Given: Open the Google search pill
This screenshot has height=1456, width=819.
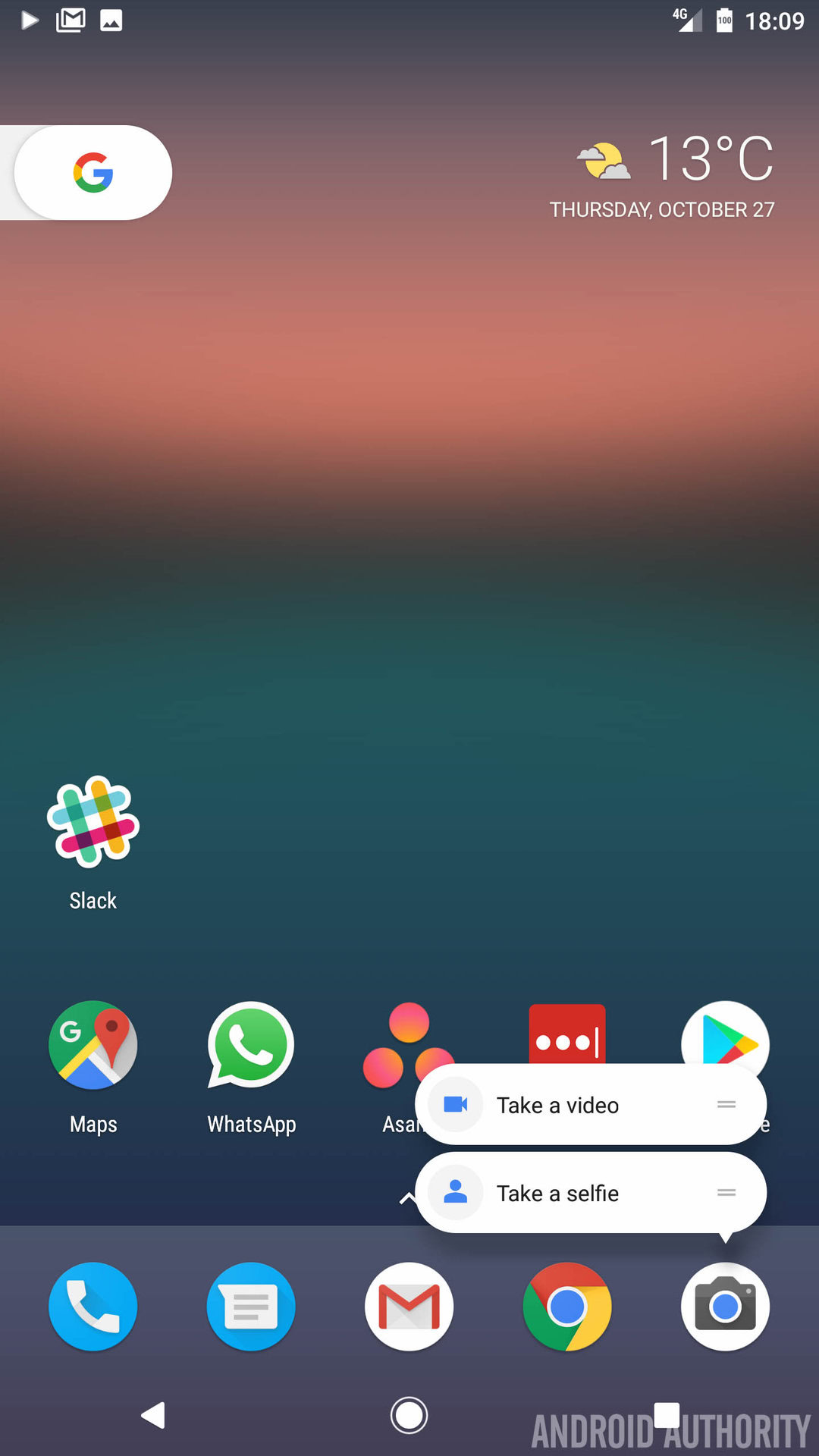Looking at the screenshot, I should [93, 173].
